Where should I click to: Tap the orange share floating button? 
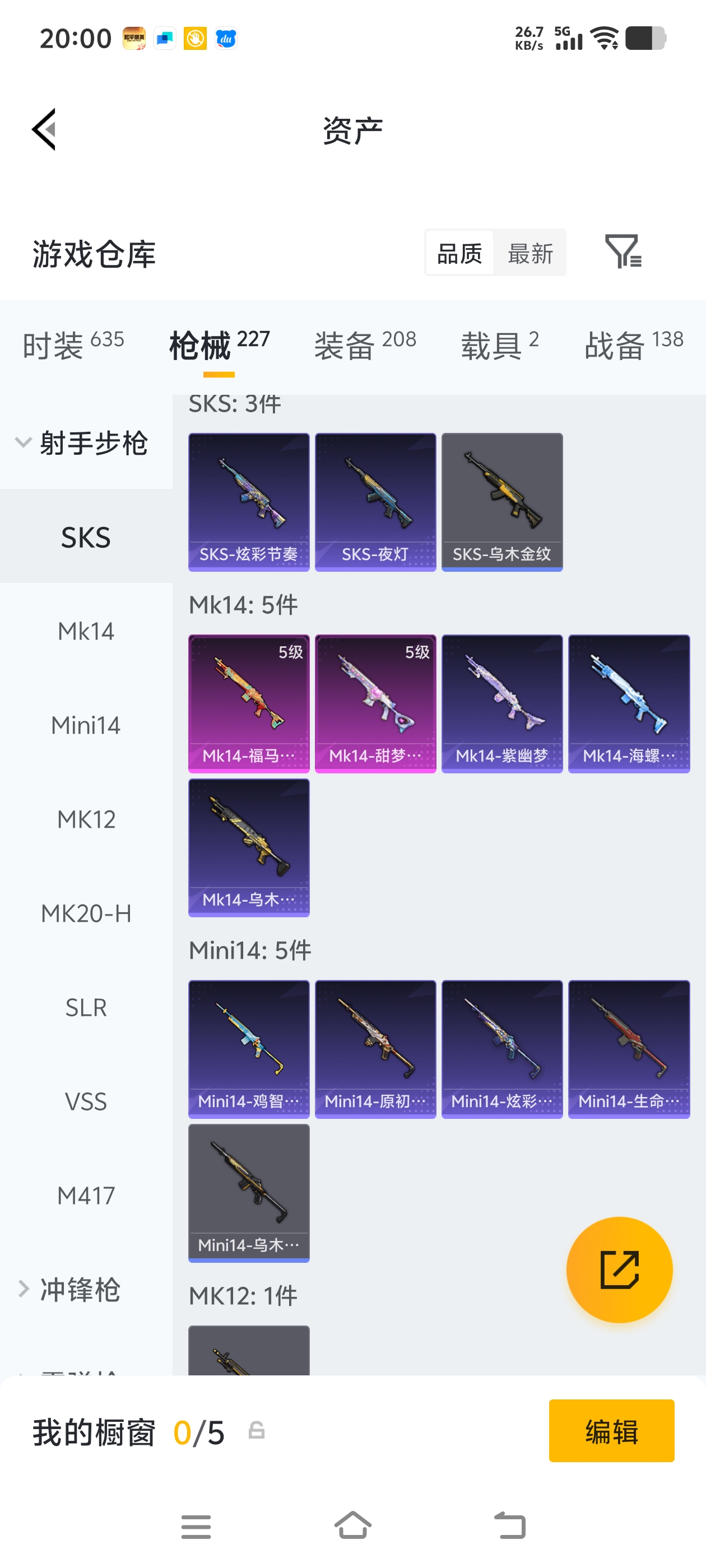pyautogui.click(x=619, y=1269)
